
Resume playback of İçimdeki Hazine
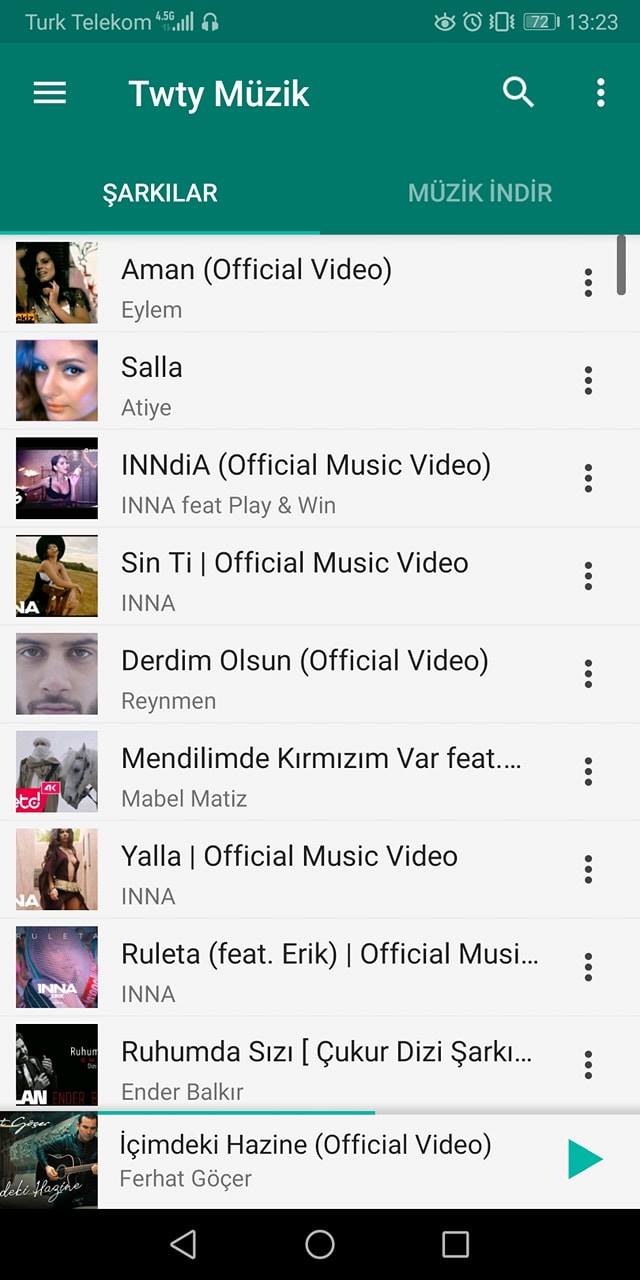[x=585, y=1160]
